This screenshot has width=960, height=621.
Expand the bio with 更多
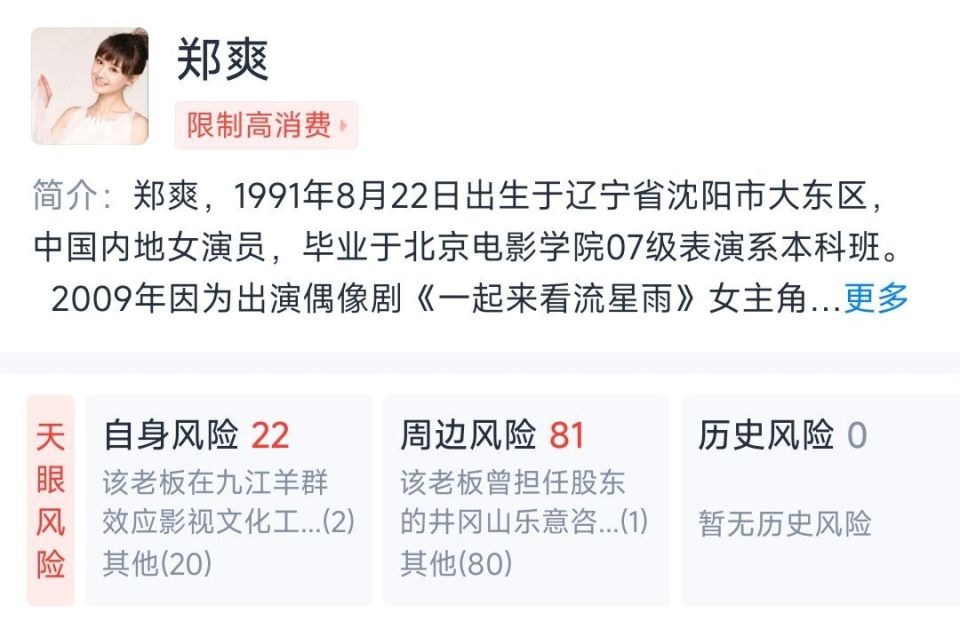[875, 298]
